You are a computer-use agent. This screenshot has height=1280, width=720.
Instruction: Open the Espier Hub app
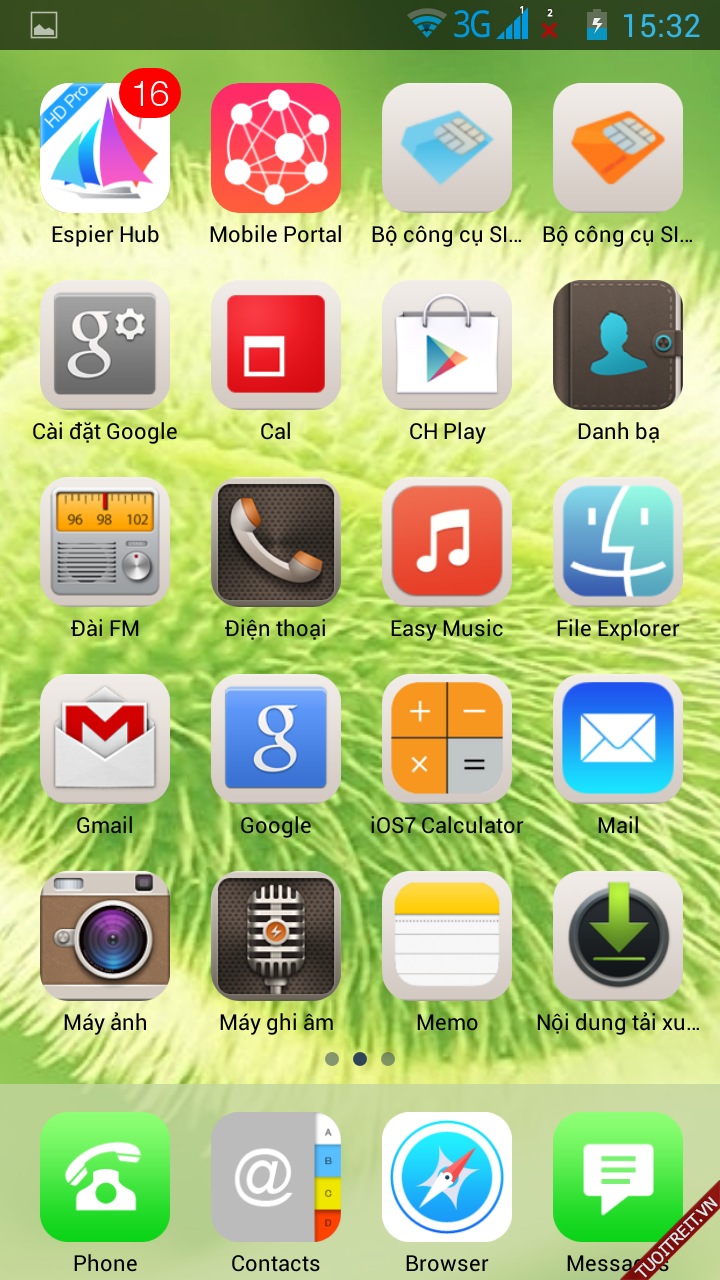point(105,148)
